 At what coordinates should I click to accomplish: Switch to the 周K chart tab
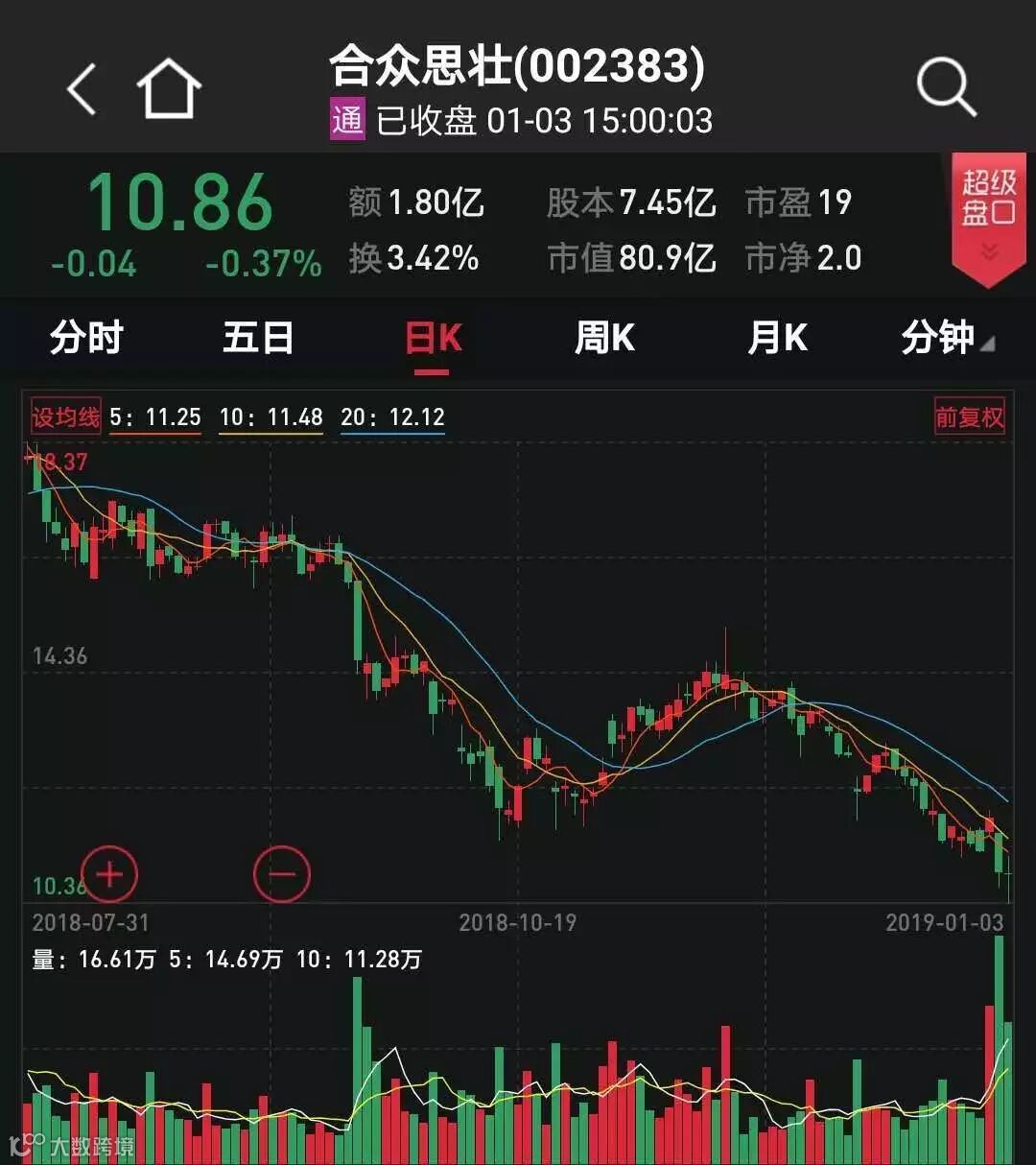coord(604,338)
